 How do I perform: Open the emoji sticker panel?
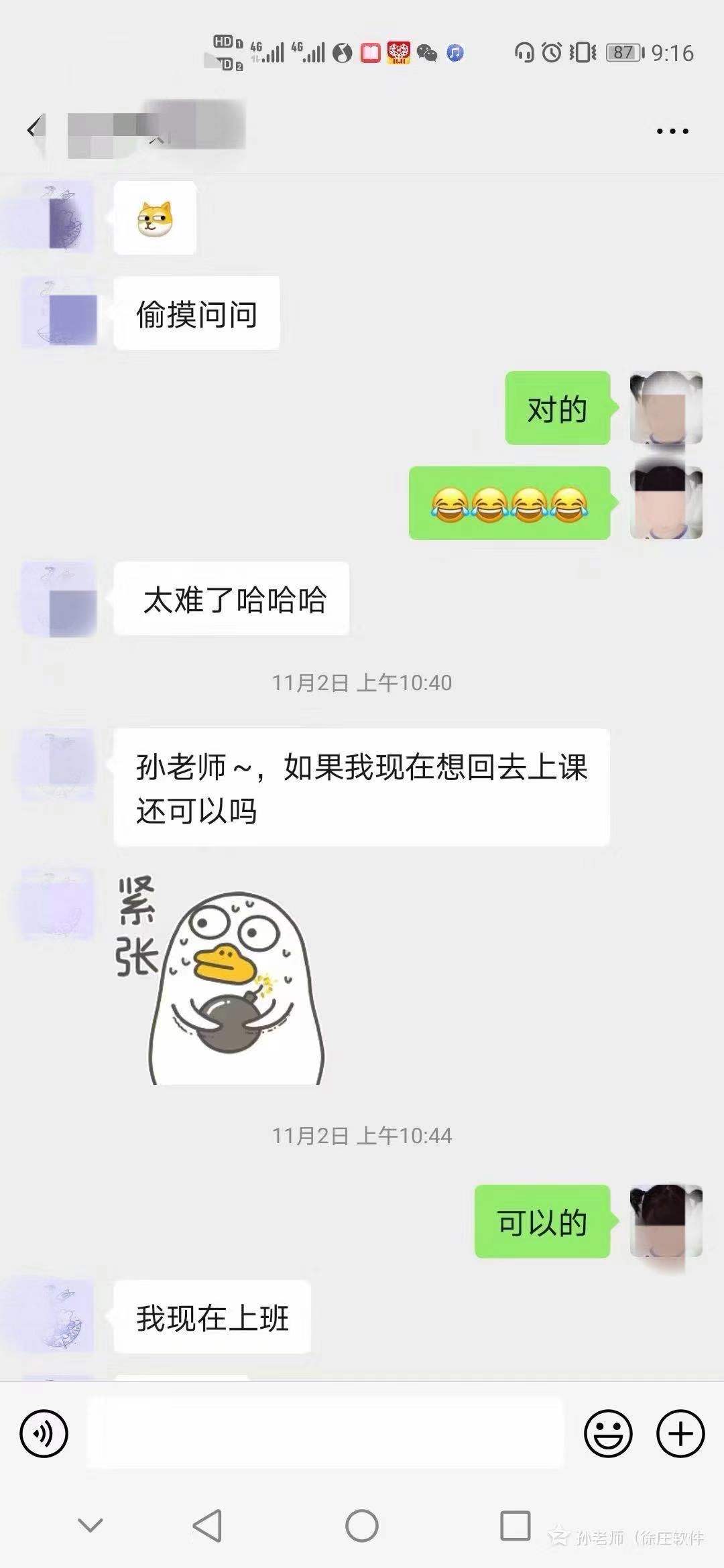(608, 1433)
